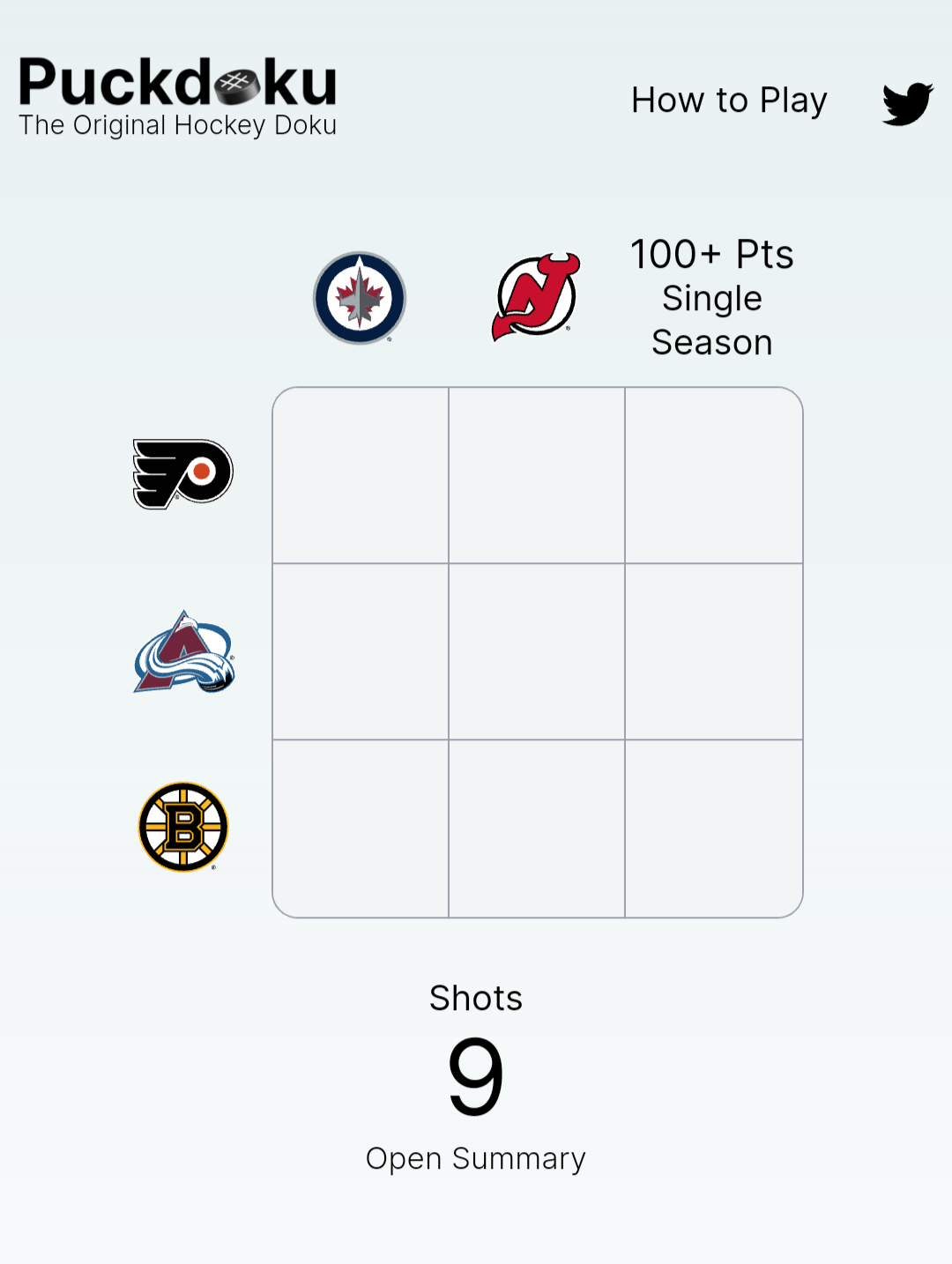The image size is (952, 1264).
Task: Pick the Bruins and Devils cell
Action: [537, 828]
